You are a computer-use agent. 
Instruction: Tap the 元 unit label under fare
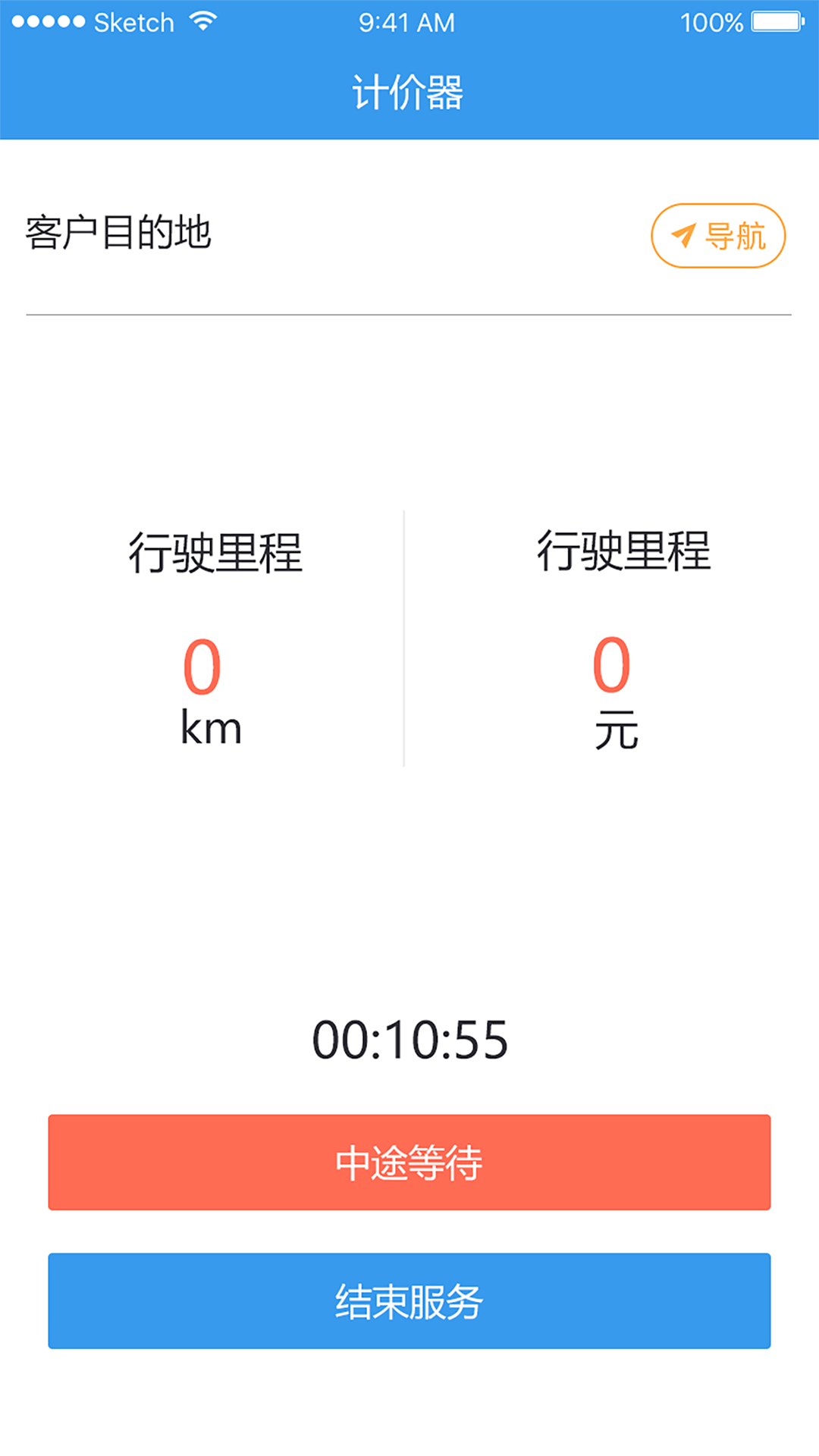[x=618, y=730]
